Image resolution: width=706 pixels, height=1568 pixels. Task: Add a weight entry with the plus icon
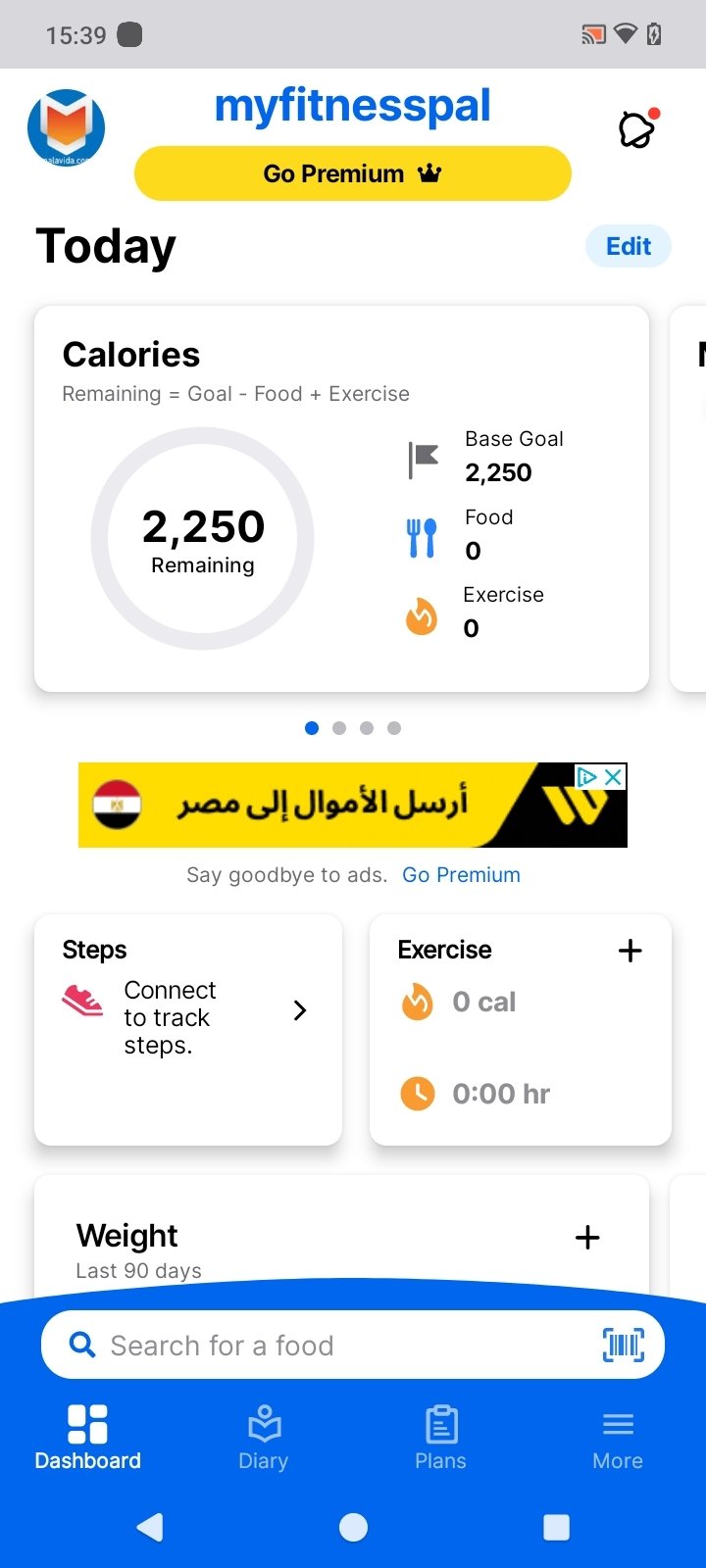pyautogui.click(x=587, y=1238)
